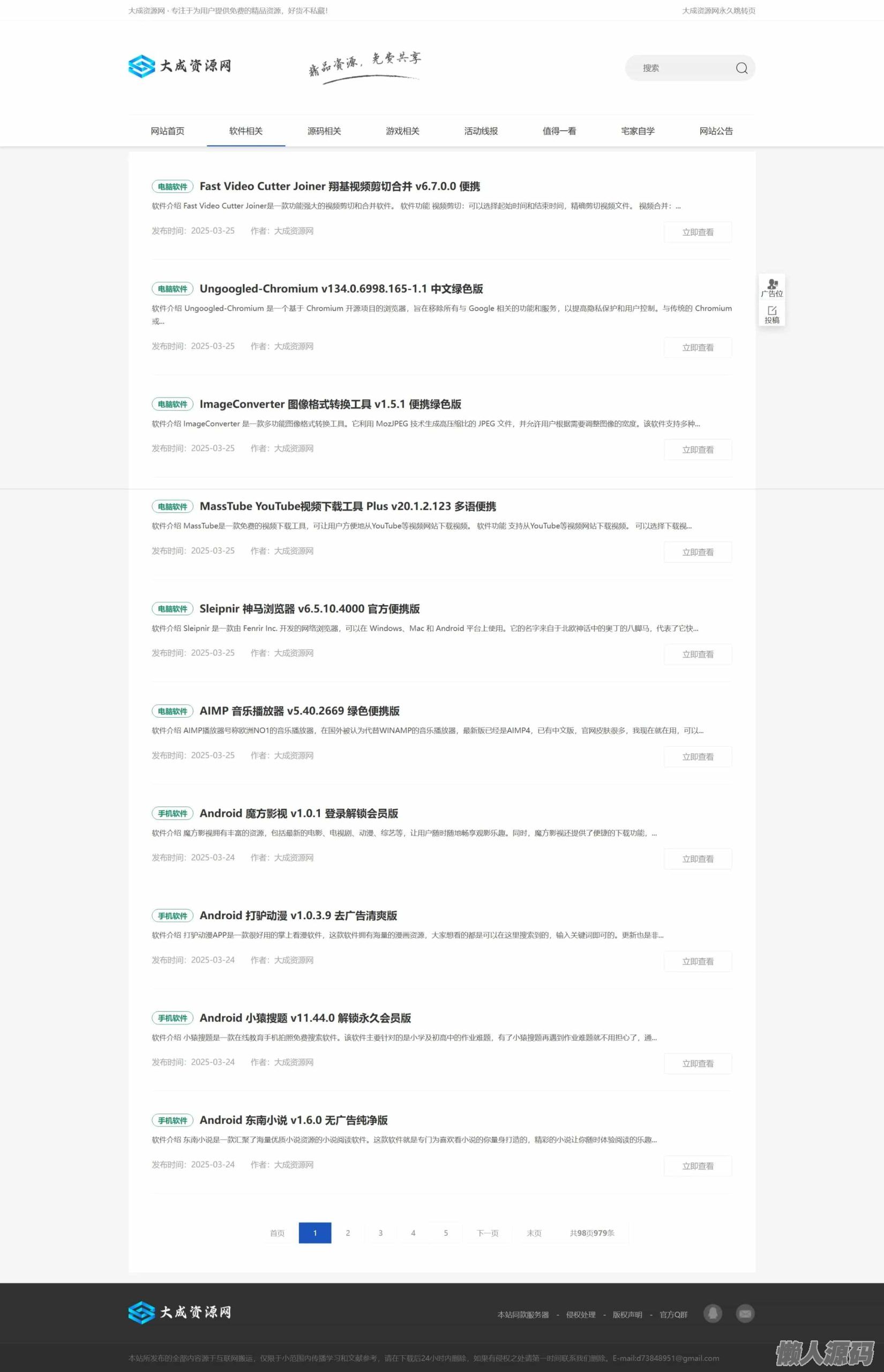Open the 版权声明 footer link

click(627, 1314)
